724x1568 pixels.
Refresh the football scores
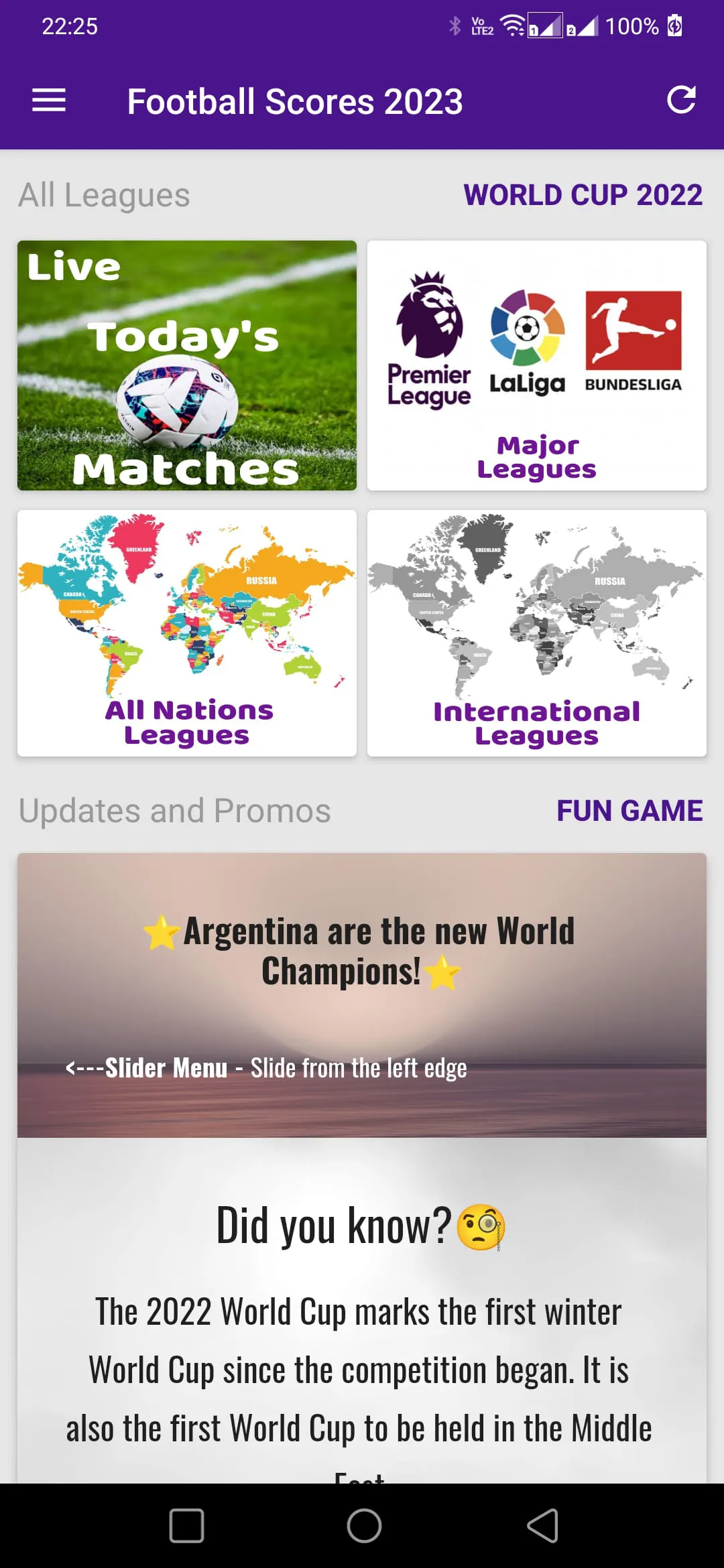tap(681, 101)
